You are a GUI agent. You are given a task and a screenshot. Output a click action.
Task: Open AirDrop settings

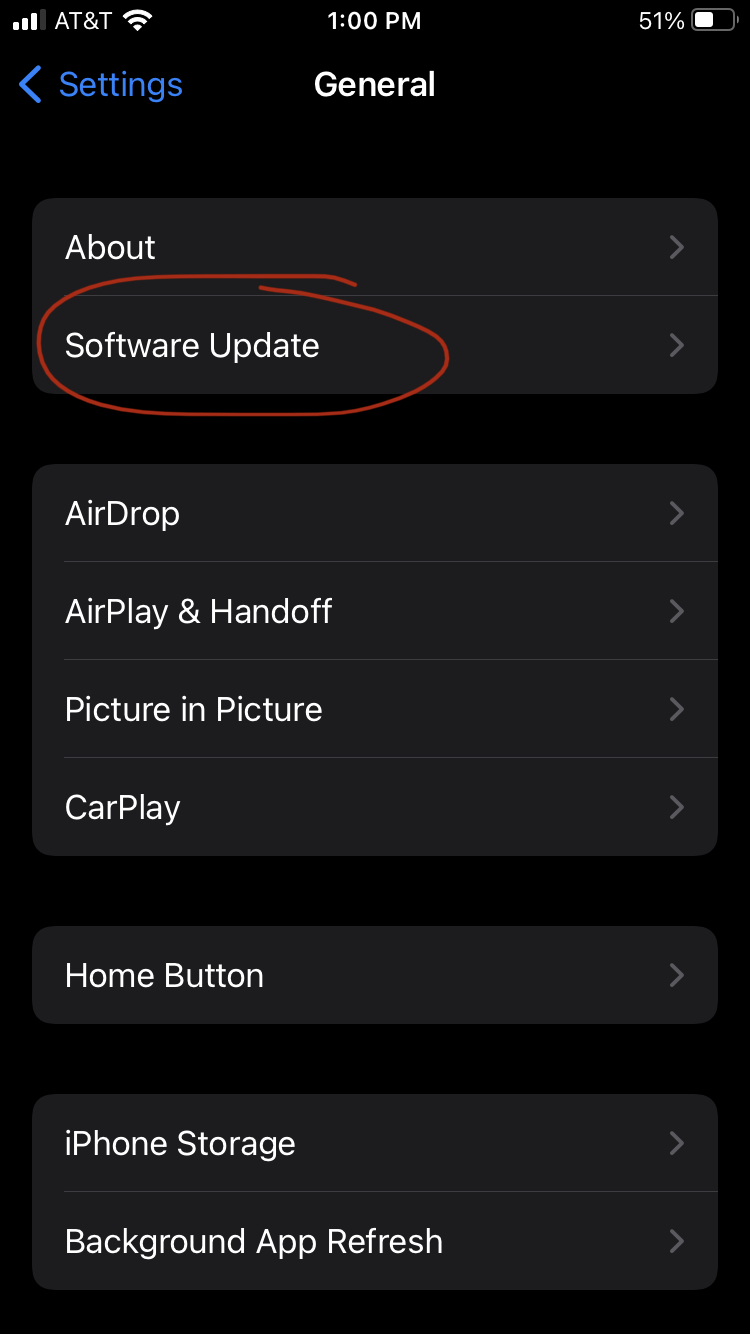[x=374, y=513]
